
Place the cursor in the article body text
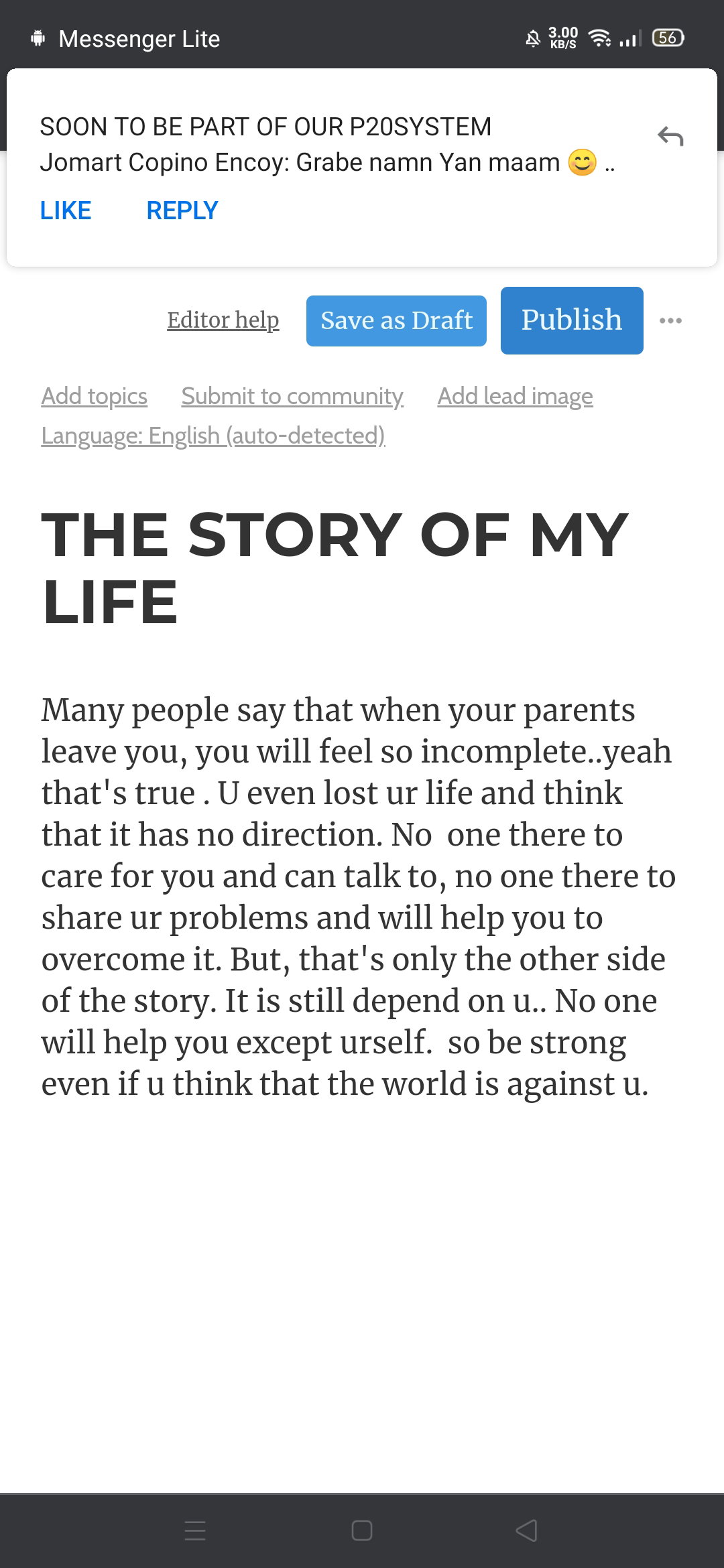(x=358, y=897)
